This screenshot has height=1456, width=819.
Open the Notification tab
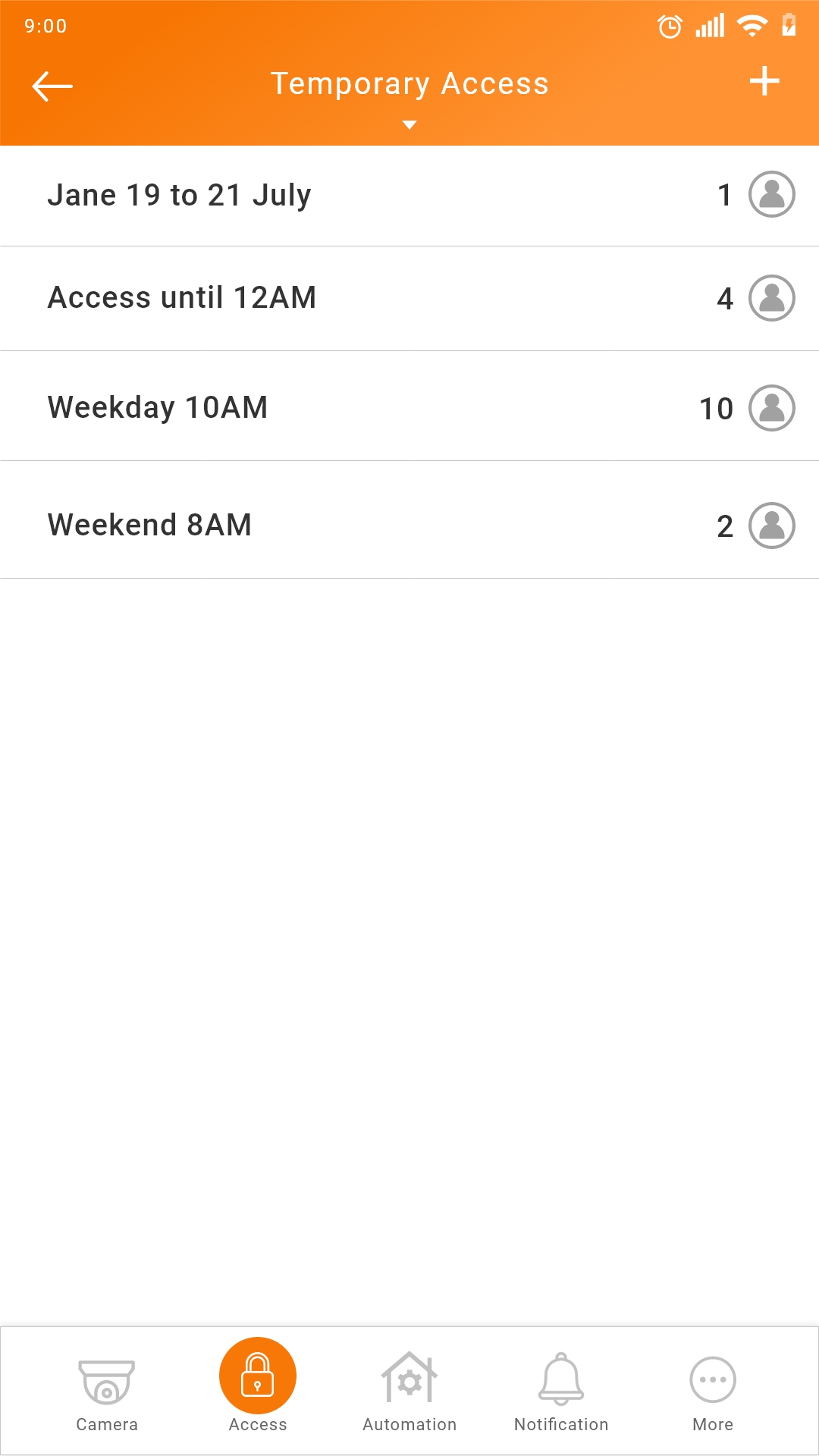pos(561,1392)
